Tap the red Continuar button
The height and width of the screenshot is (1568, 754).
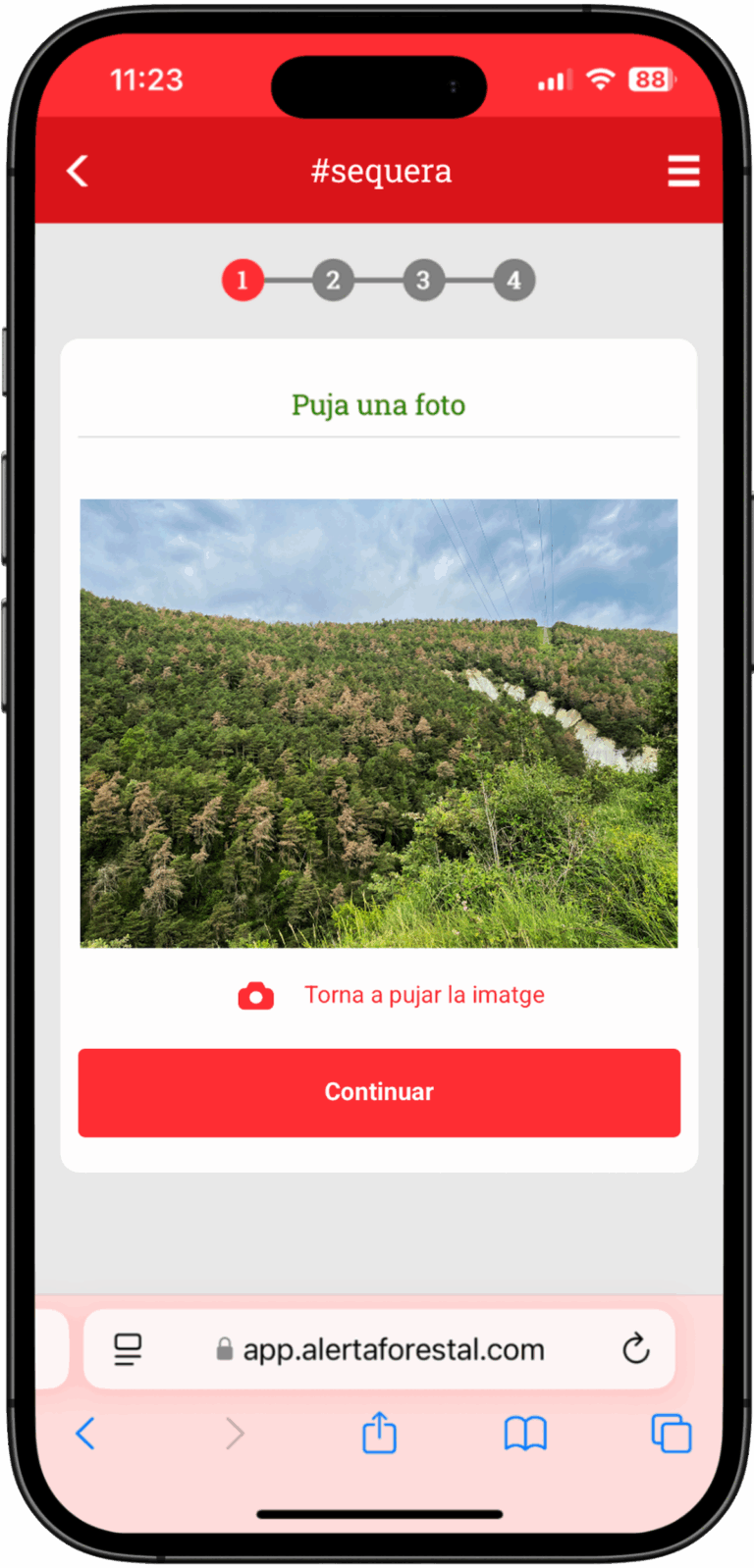pos(379,1092)
